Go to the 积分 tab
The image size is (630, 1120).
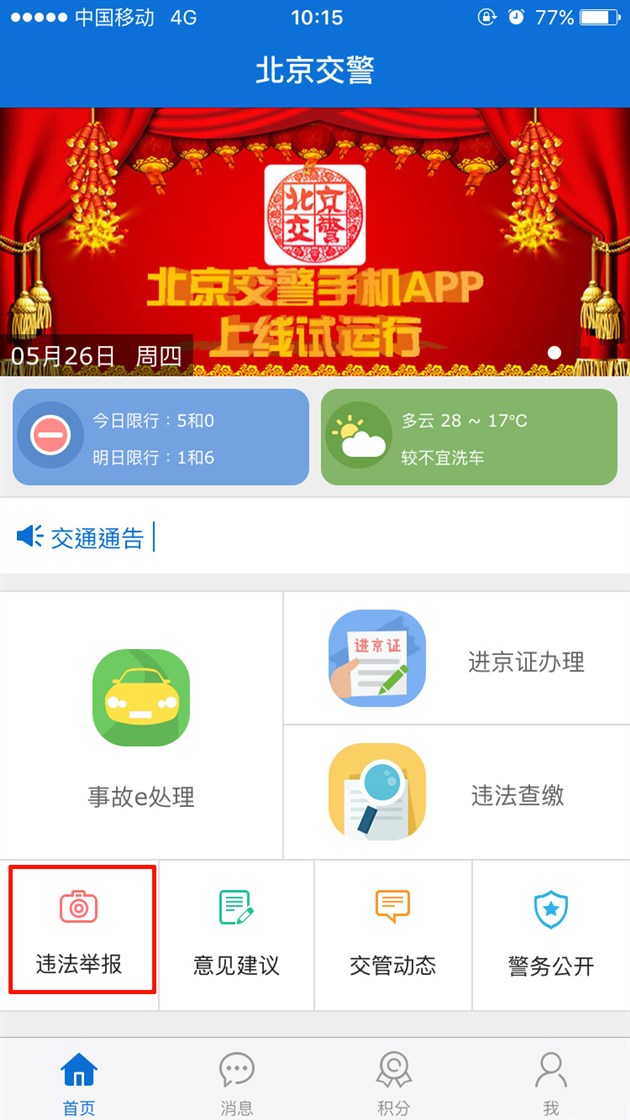click(393, 1081)
